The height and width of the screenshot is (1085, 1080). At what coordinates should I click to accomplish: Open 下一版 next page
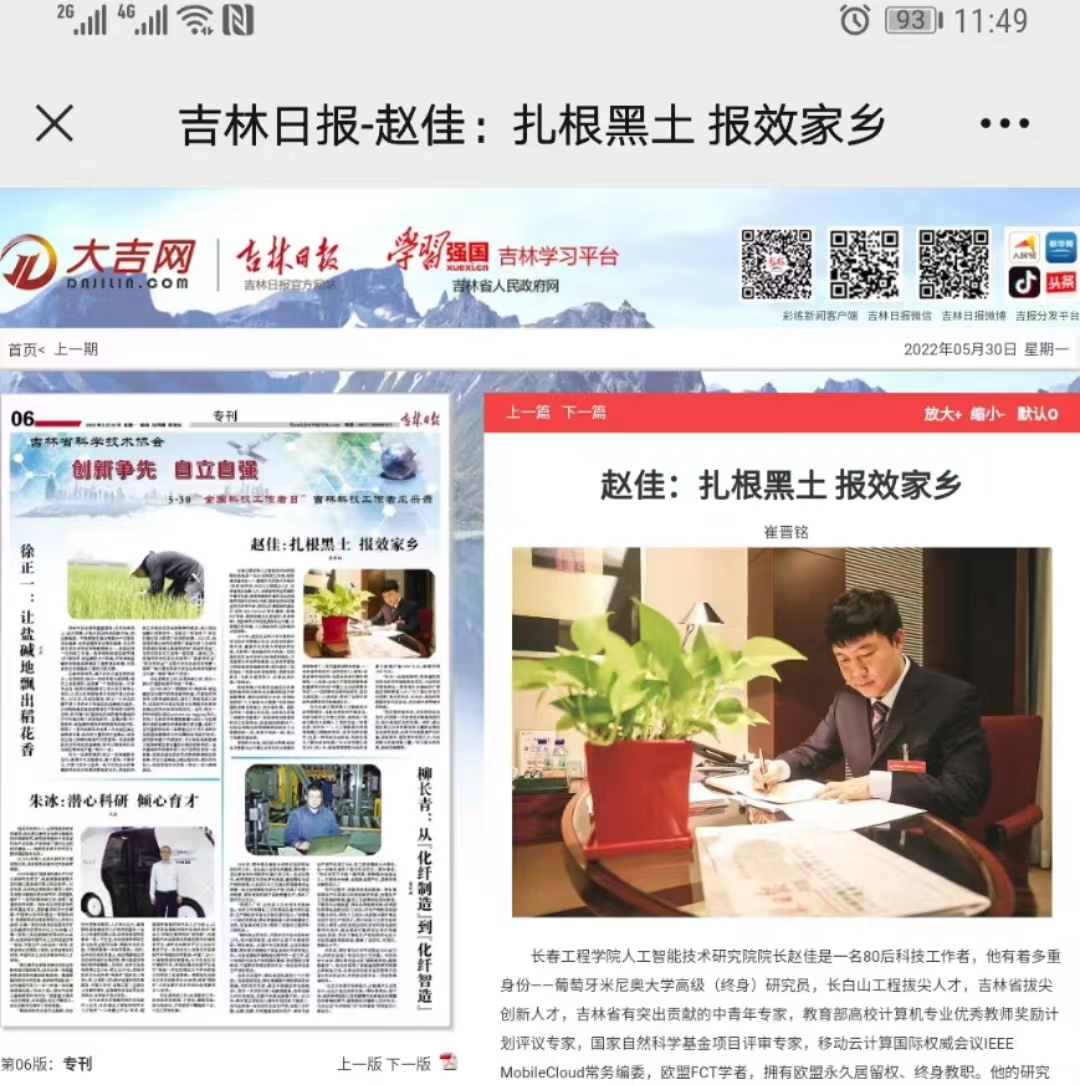click(x=408, y=1064)
